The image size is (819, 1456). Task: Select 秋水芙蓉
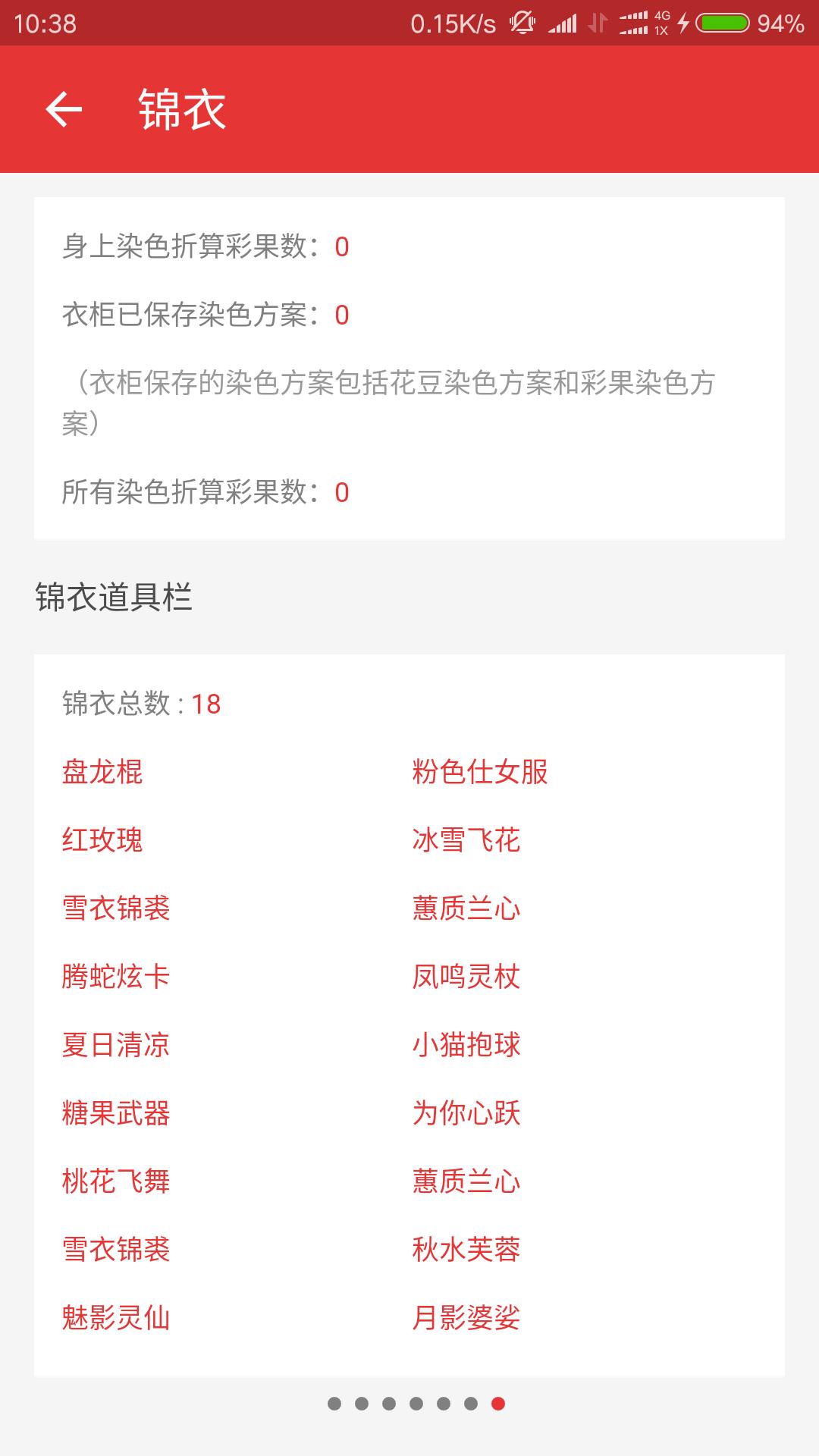click(x=466, y=1250)
